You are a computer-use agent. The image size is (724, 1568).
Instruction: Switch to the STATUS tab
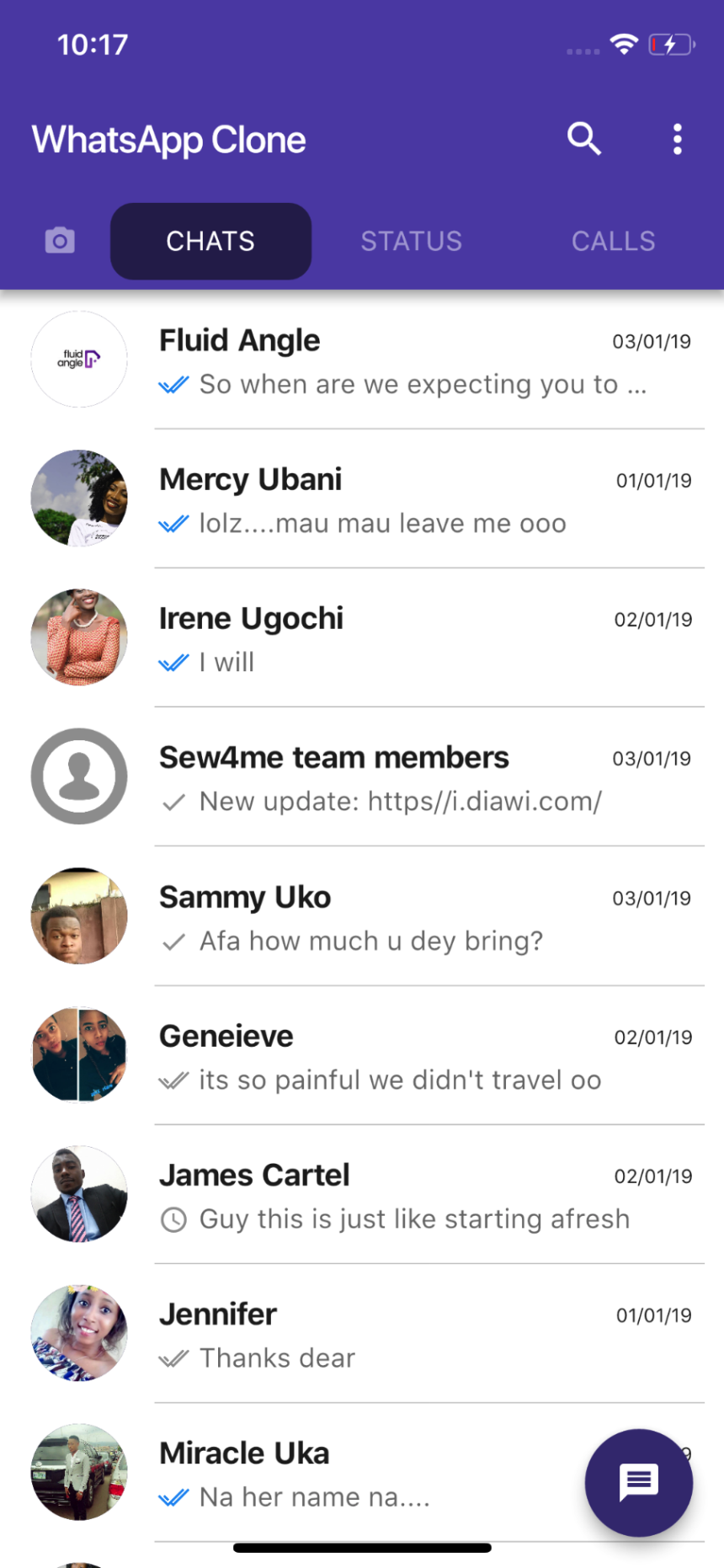click(x=411, y=241)
